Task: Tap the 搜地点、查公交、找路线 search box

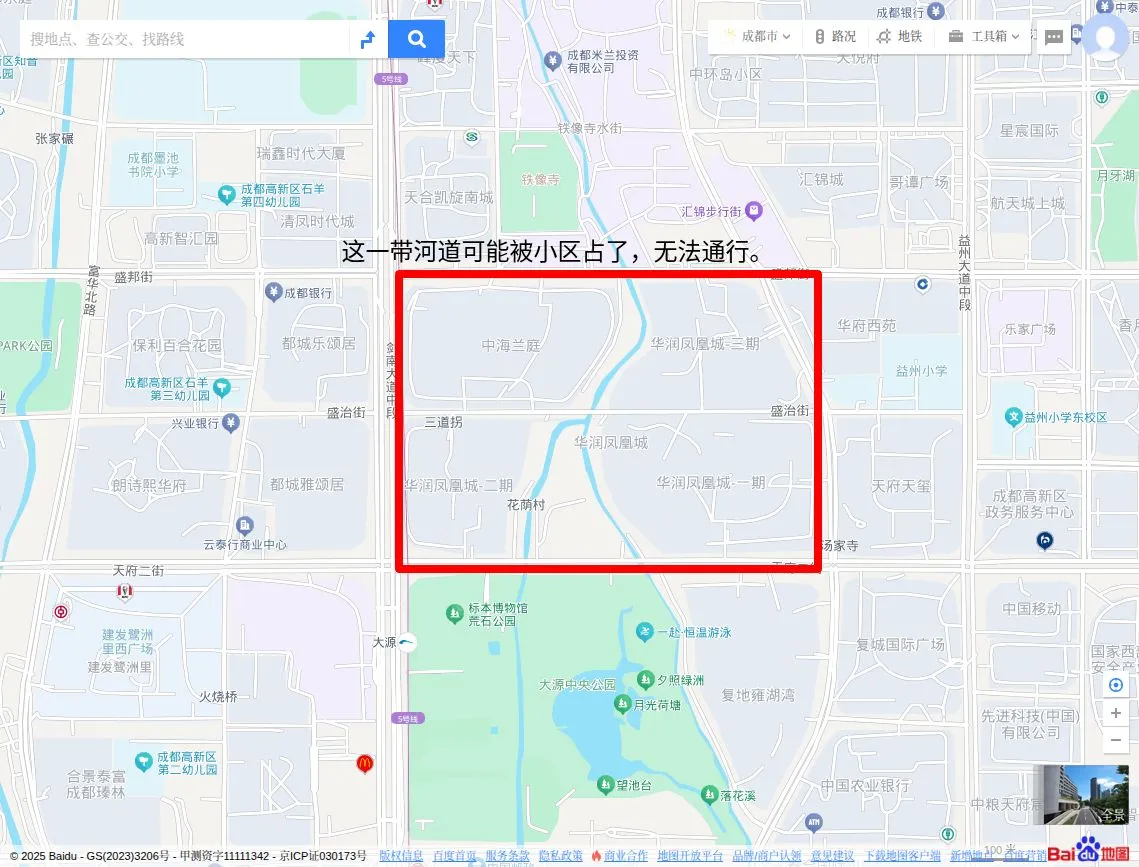Action: (185, 39)
